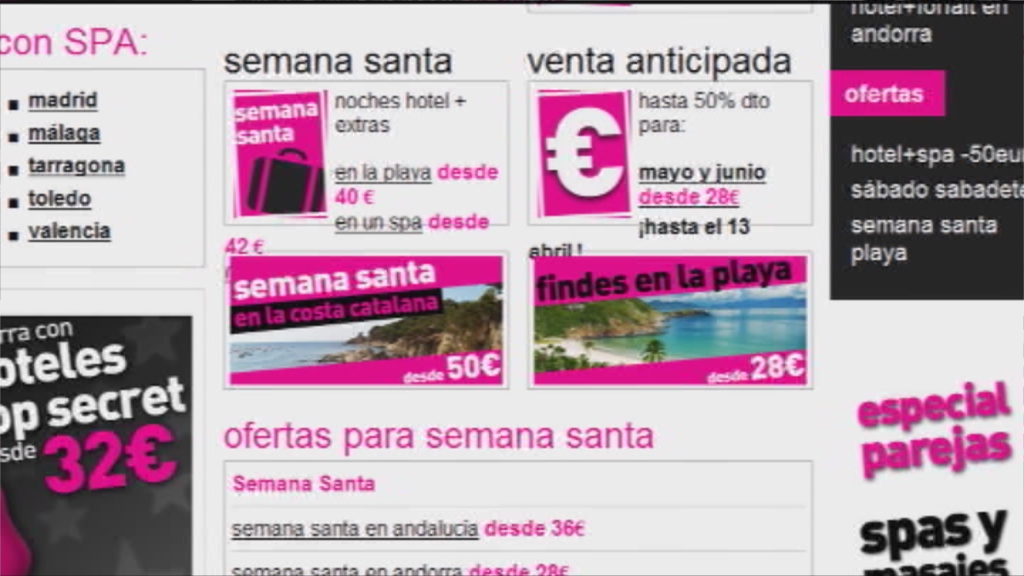Screen dimensions: 1024x576
Task: Select the 'hotel+spa -50eur' sidebar offer
Action: [x=935, y=155]
